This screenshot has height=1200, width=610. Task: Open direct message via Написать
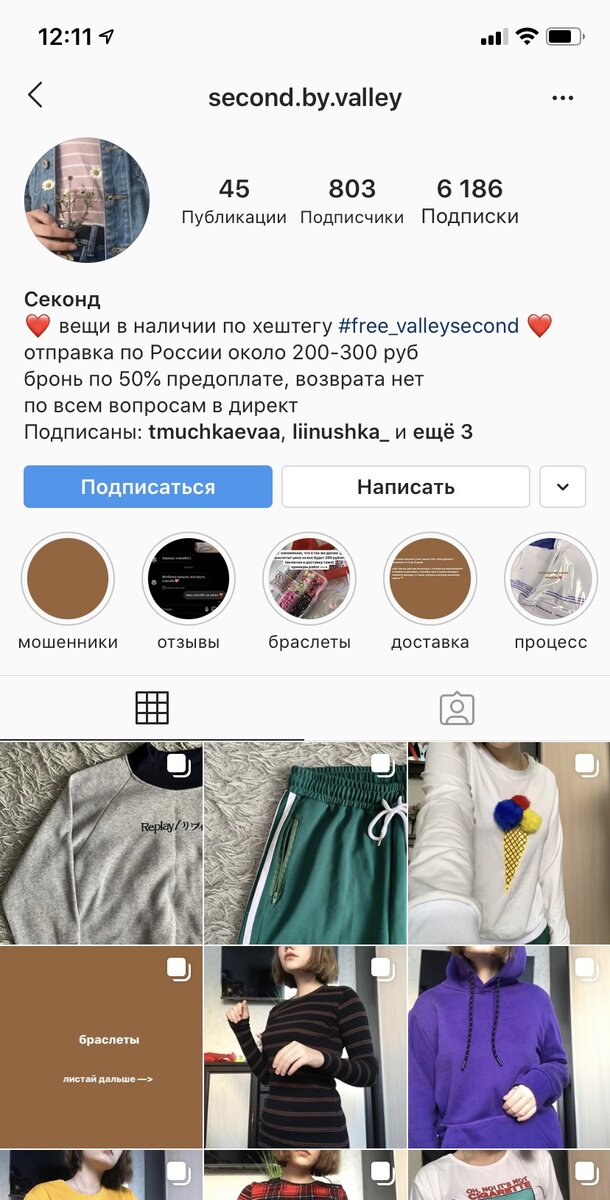click(x=405, y=487)
